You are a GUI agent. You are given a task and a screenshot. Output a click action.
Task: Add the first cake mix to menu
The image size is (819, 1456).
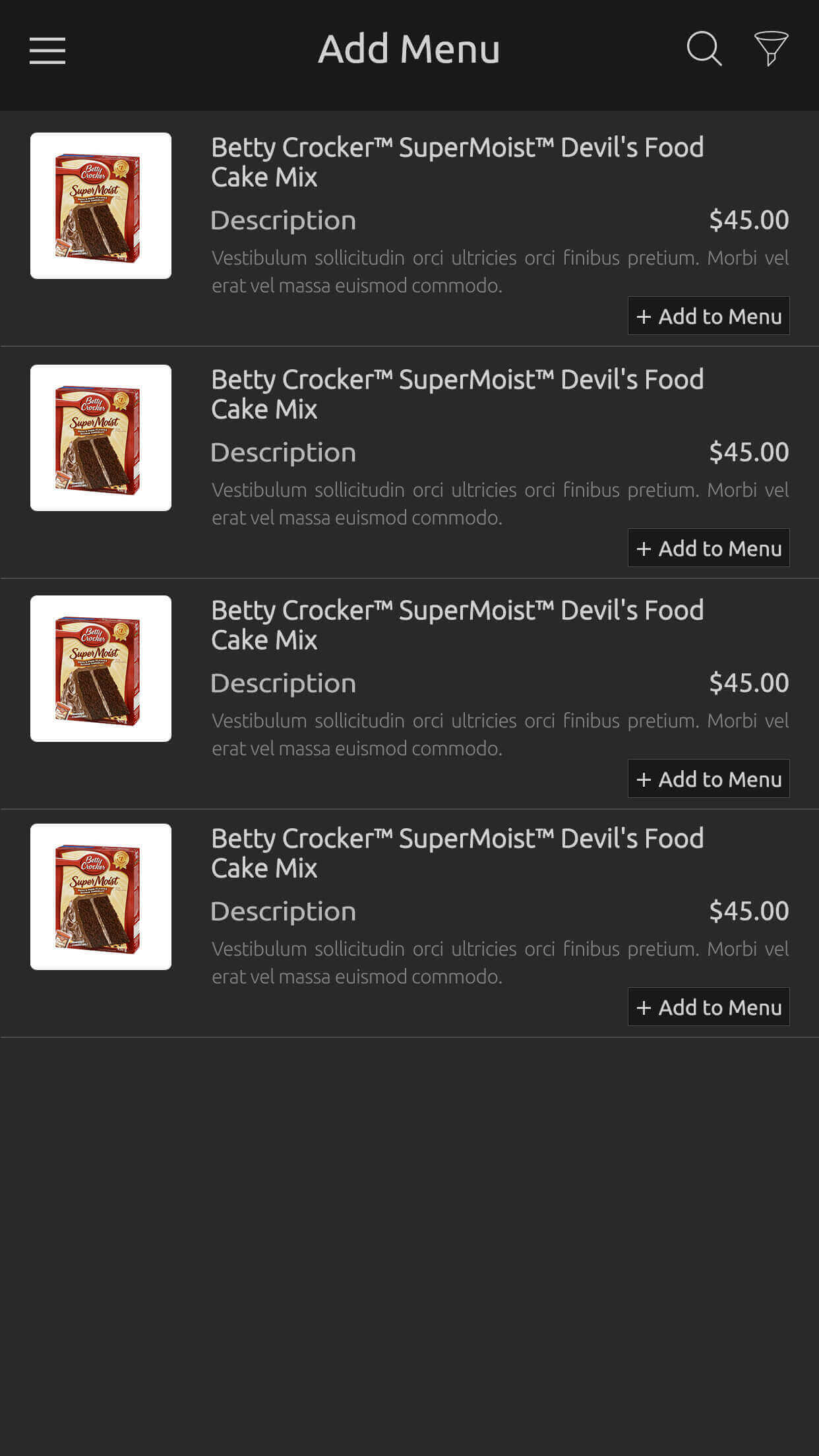point(709,316)
